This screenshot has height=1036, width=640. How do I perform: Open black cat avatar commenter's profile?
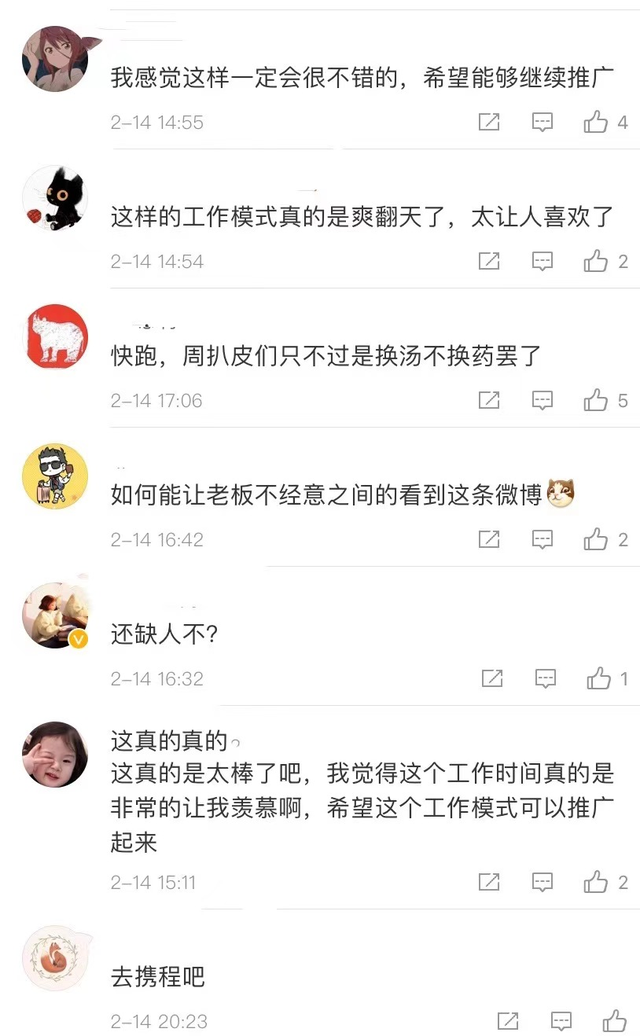(55, 199)
